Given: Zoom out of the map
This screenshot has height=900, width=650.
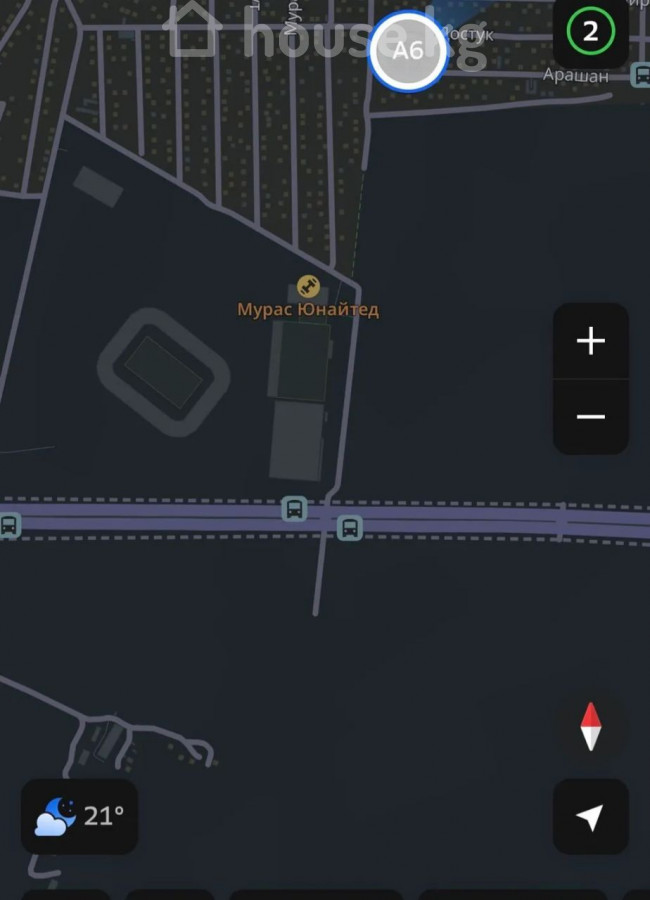Looking at the screenshot, I should 591,417.
